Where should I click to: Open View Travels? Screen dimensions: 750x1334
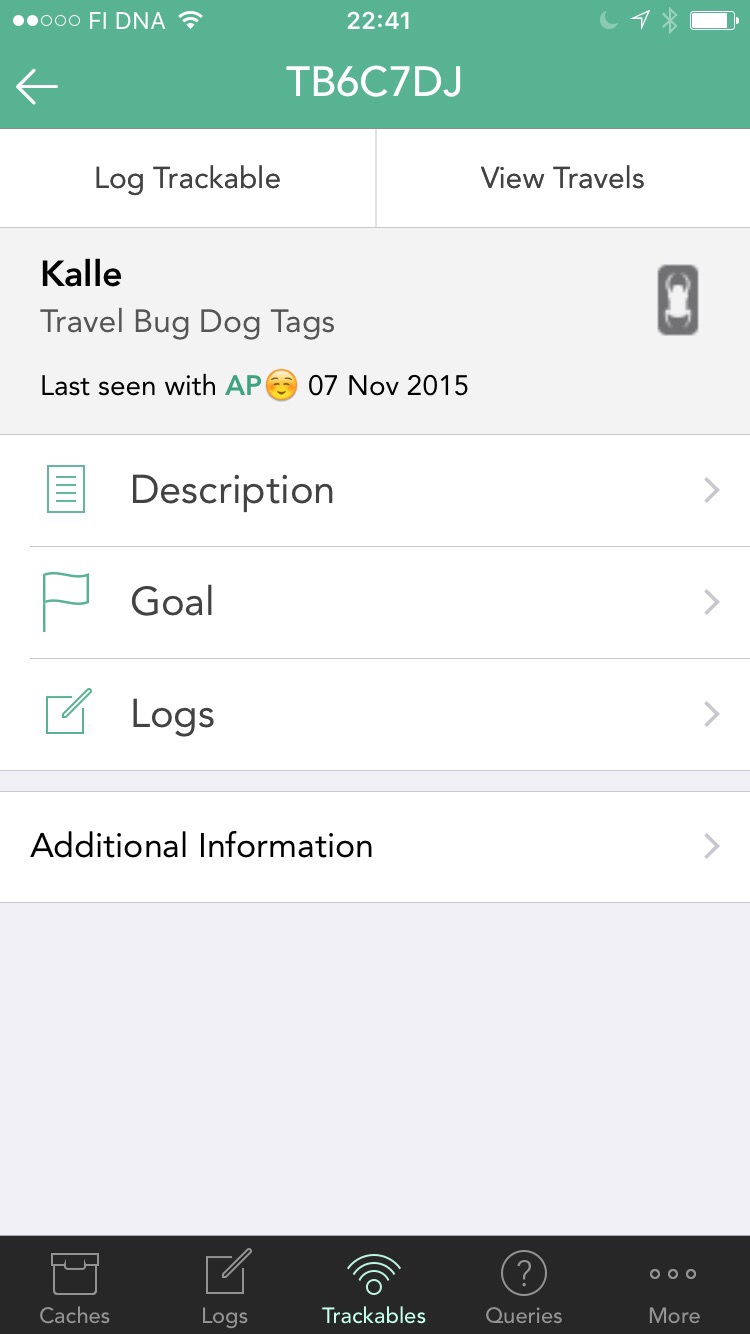563,178
